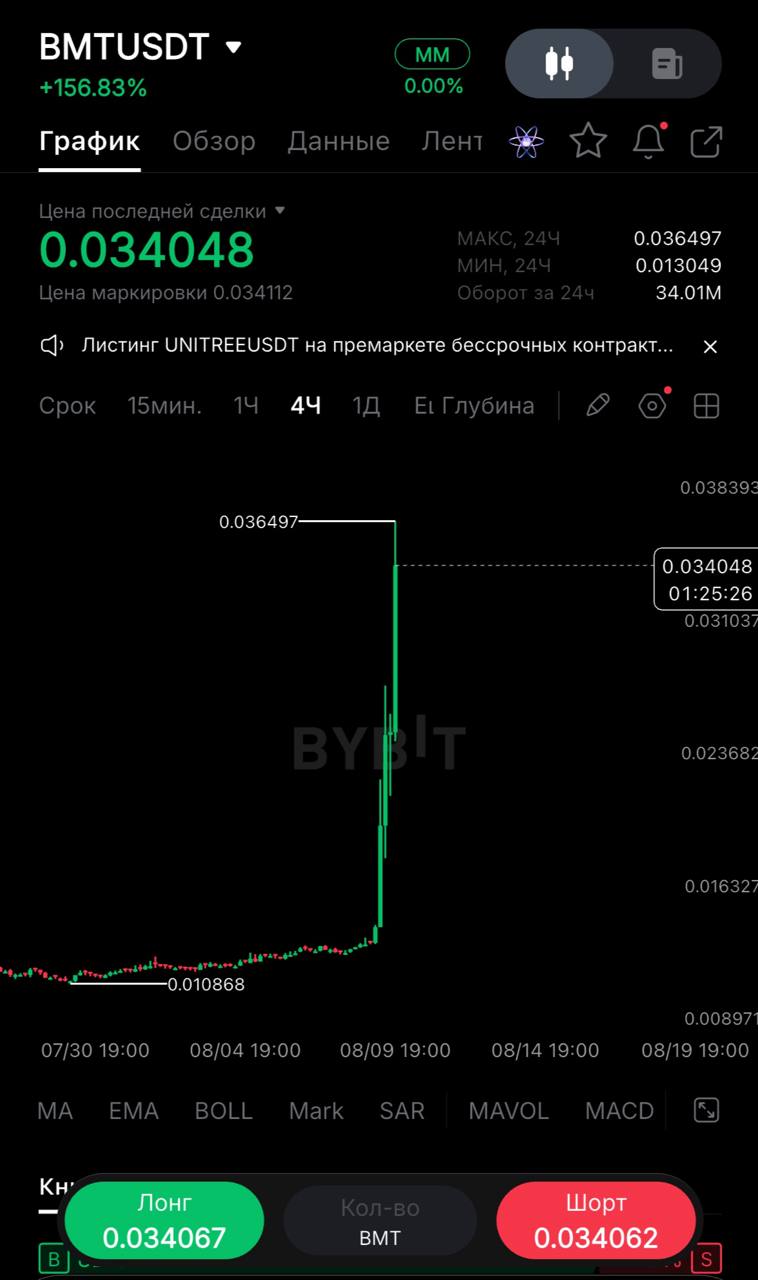
Task: Open the drawing pencil tool
Action: click(x=598, y=406)
